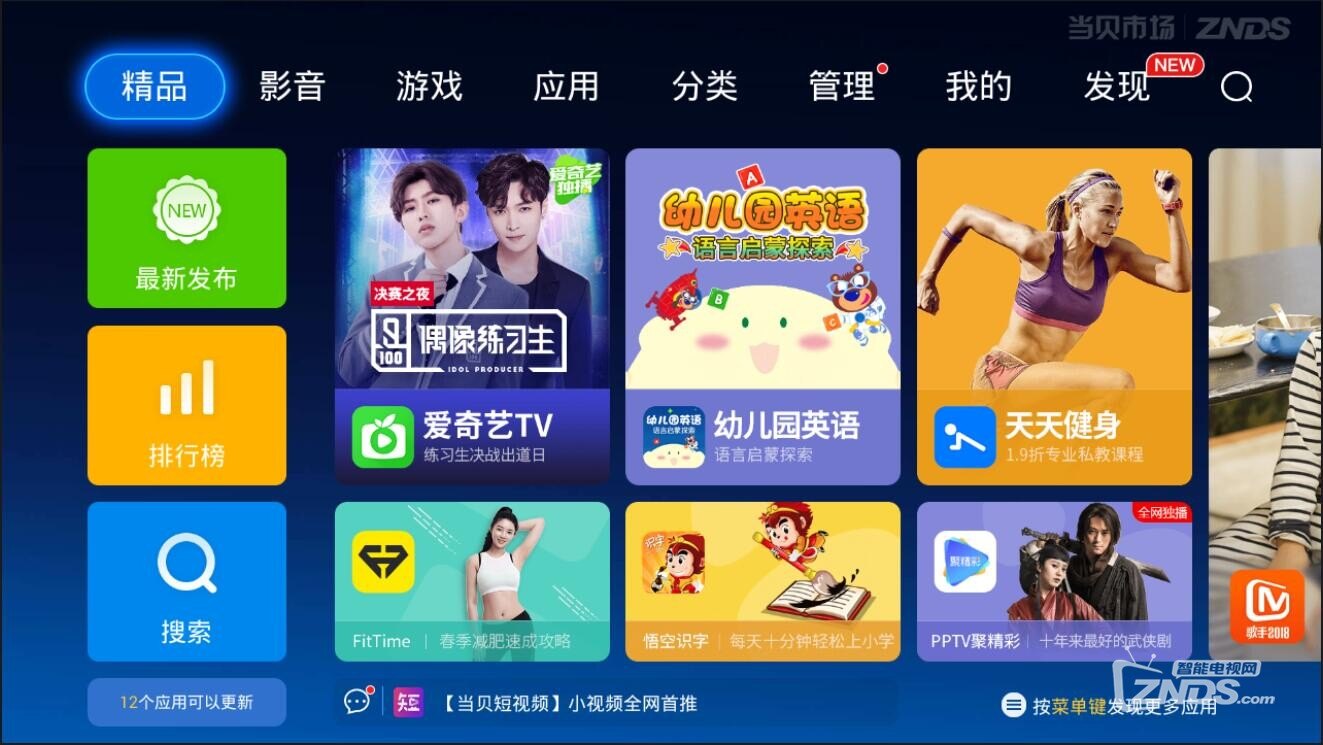This screenshot has height=745, width=1323.
Task: Open the 爱奇艺TV app card
Action: (472, 316)
